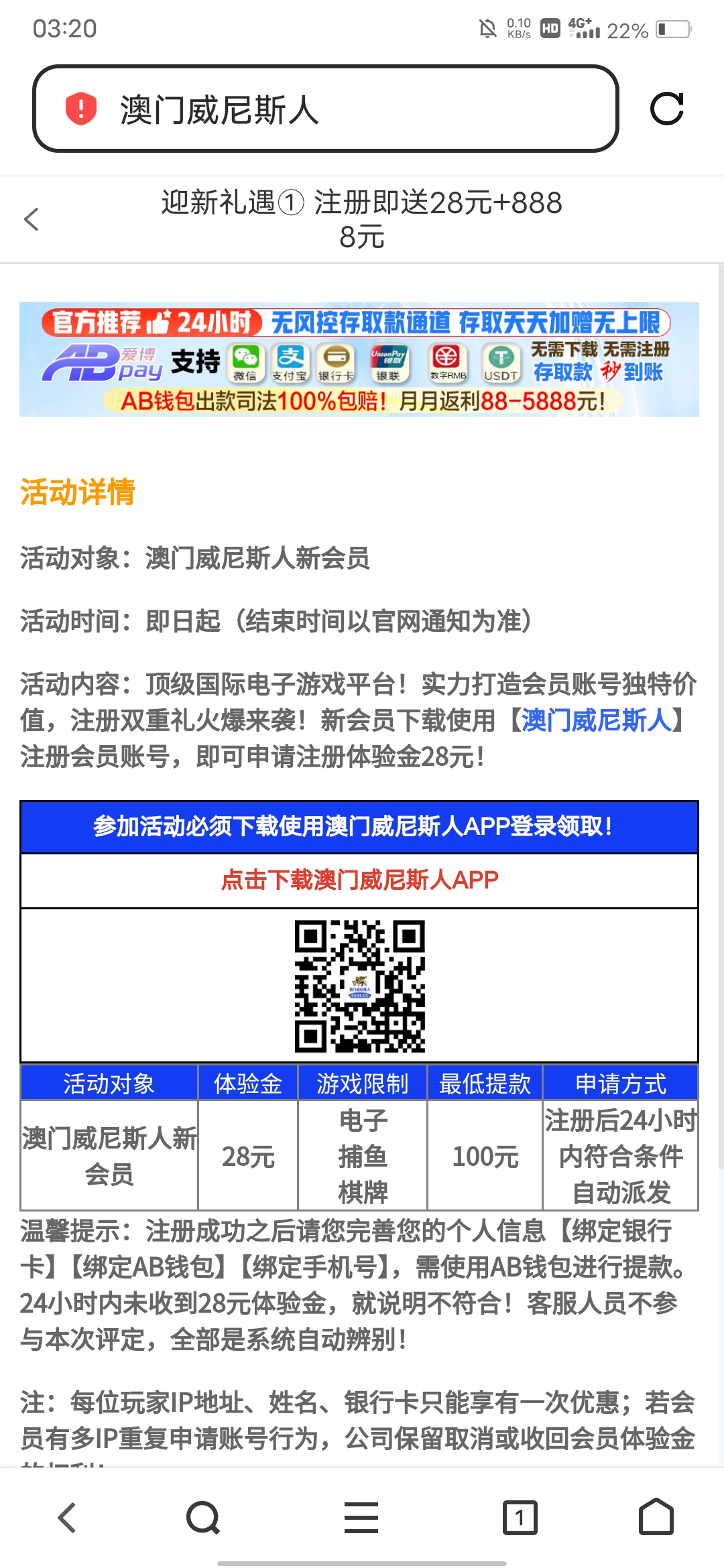Open search from the browser bottom bar
The image size is (724, 1568).
203,1517
